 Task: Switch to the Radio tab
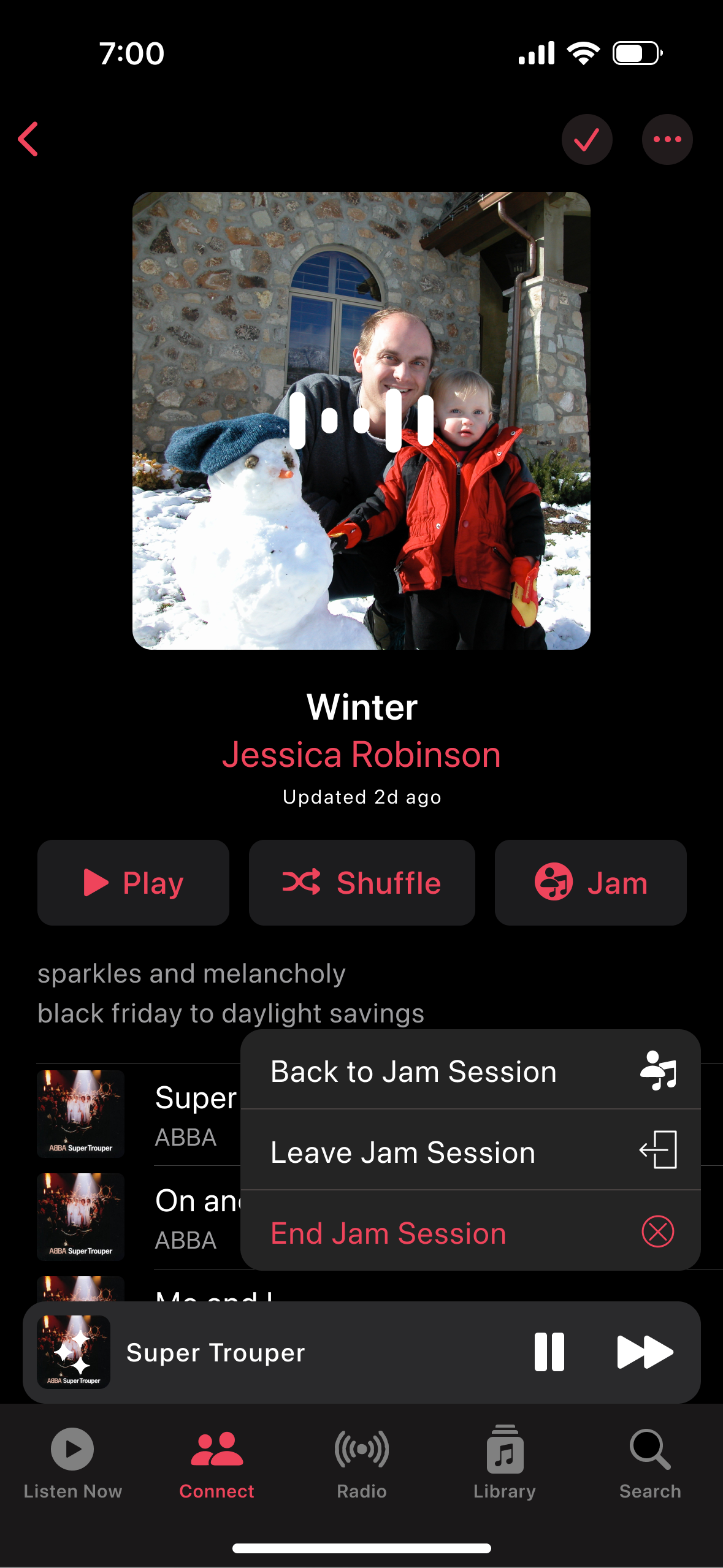pyautogui.click(x=362, y=1463)
